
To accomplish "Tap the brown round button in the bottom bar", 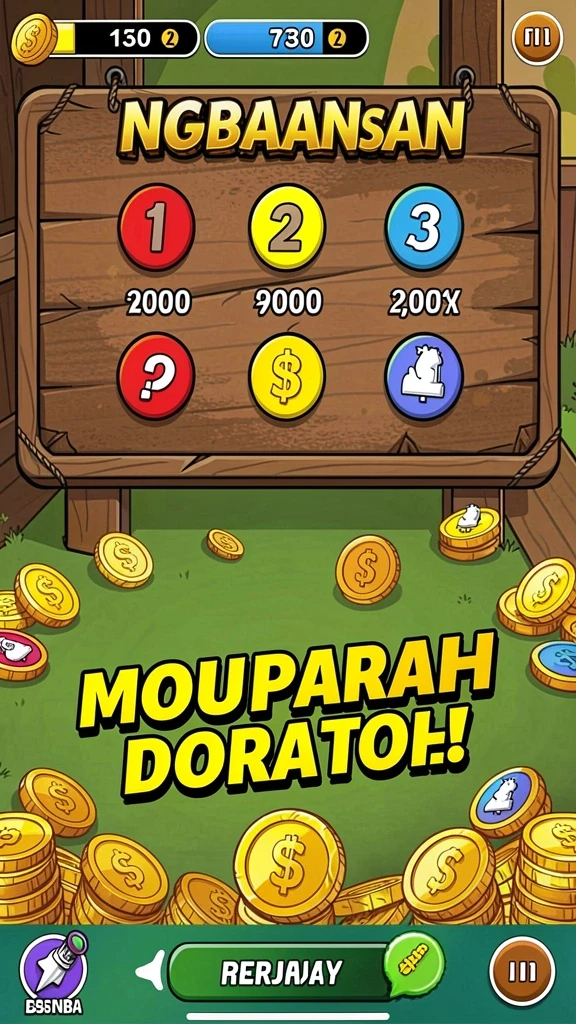I will pos(522,971).
